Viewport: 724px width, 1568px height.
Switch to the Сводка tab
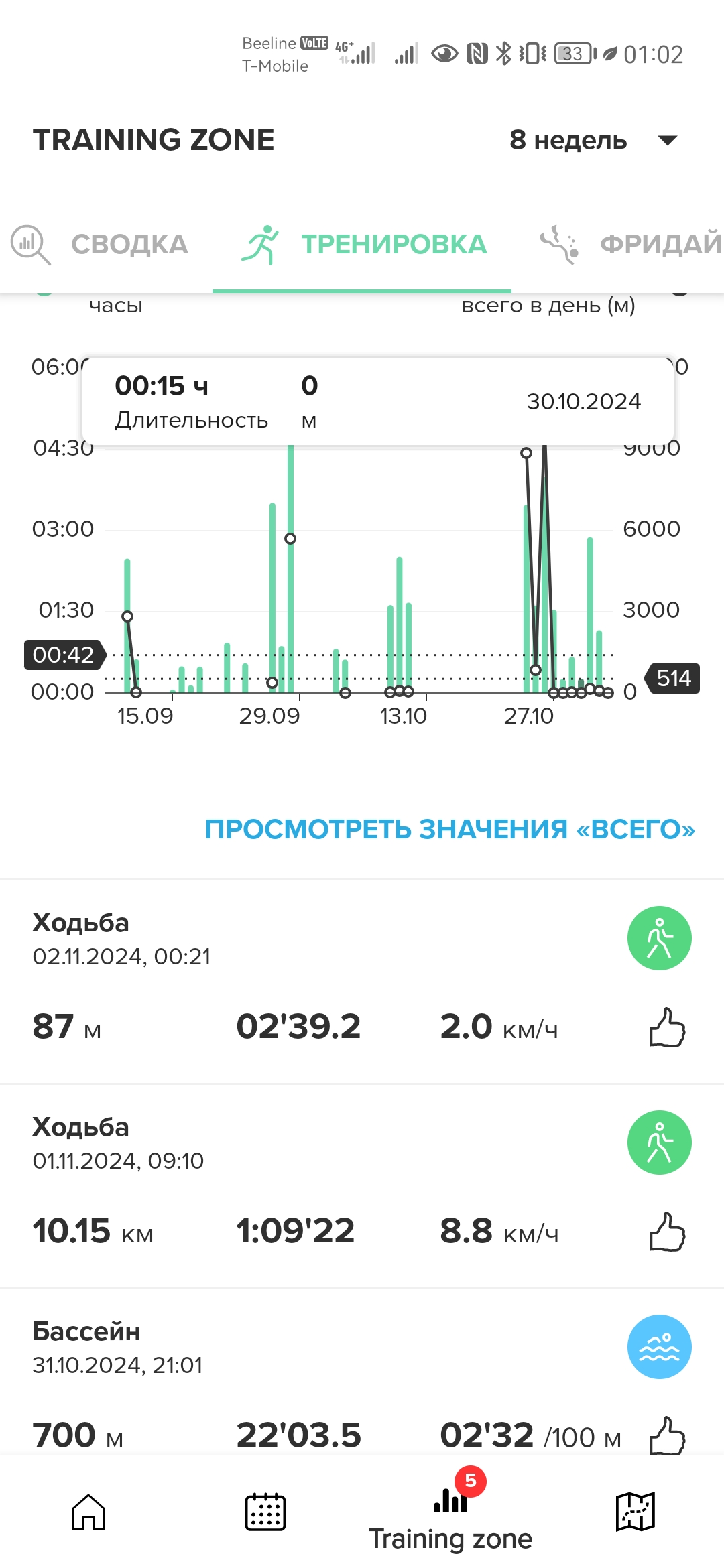(101, 245)
